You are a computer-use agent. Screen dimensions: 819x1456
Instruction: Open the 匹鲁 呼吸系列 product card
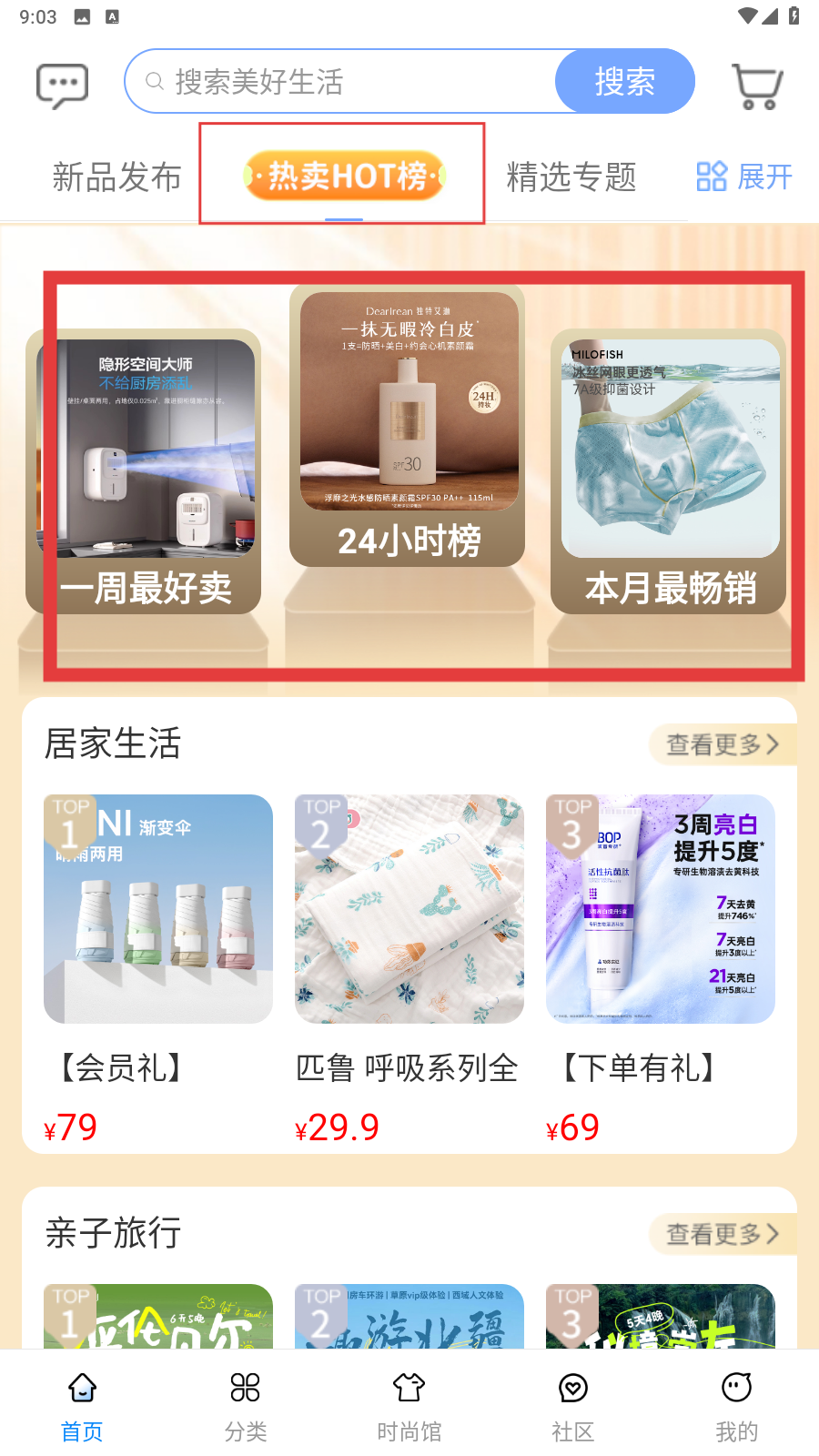pos(409,965)
